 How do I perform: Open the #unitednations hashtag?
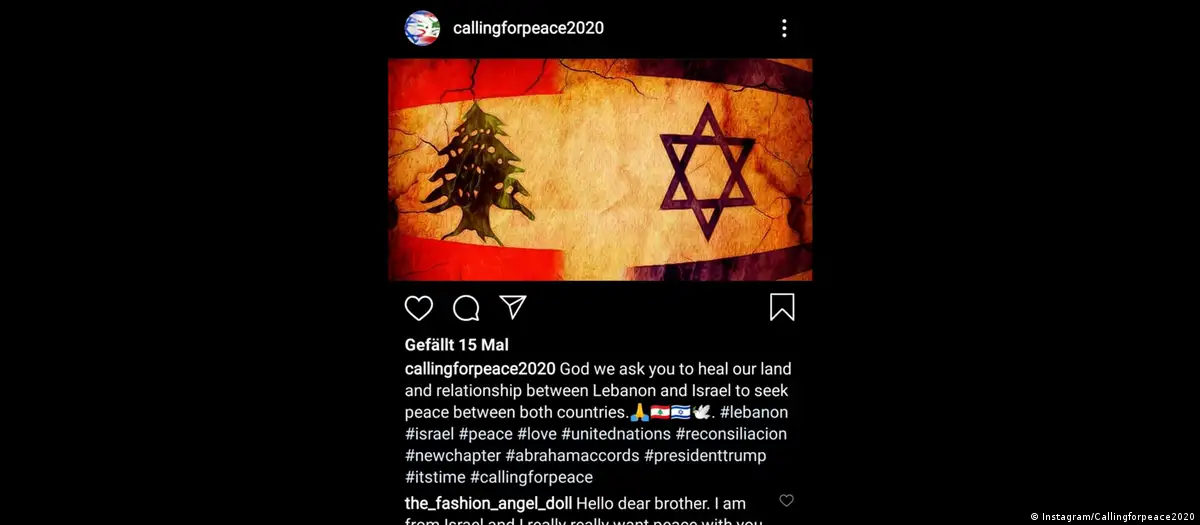point(615,434)
